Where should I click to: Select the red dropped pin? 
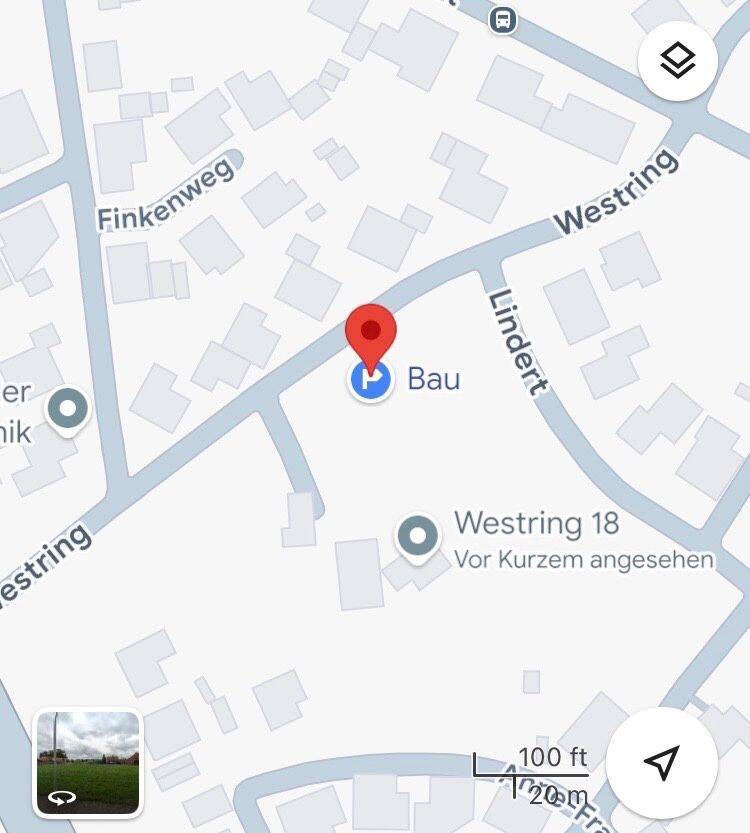click(x=371, y=334)
